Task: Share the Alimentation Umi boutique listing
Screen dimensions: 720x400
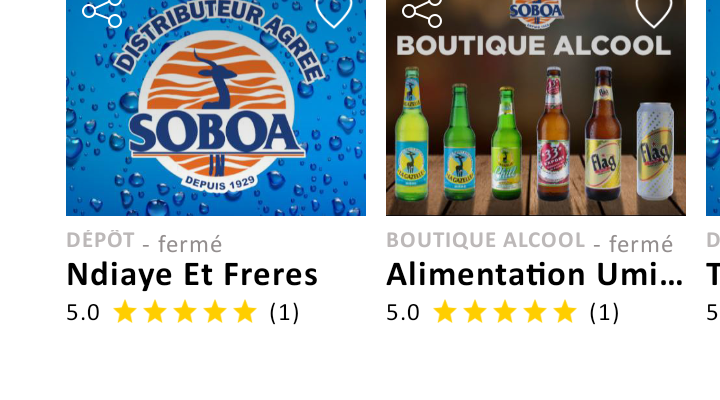Action: click(422, 12)
